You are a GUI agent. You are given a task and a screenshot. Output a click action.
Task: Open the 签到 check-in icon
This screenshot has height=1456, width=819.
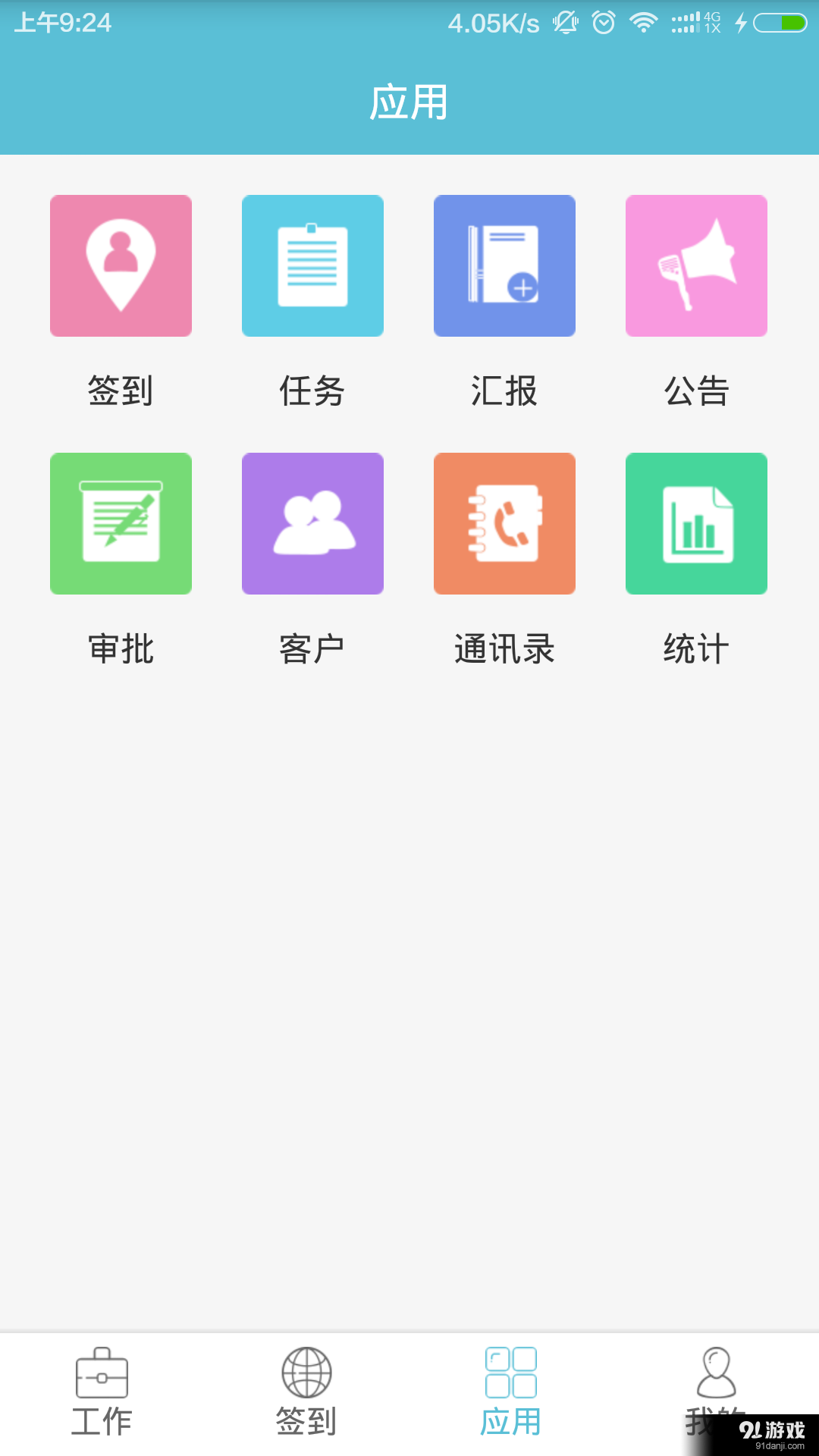121,265
